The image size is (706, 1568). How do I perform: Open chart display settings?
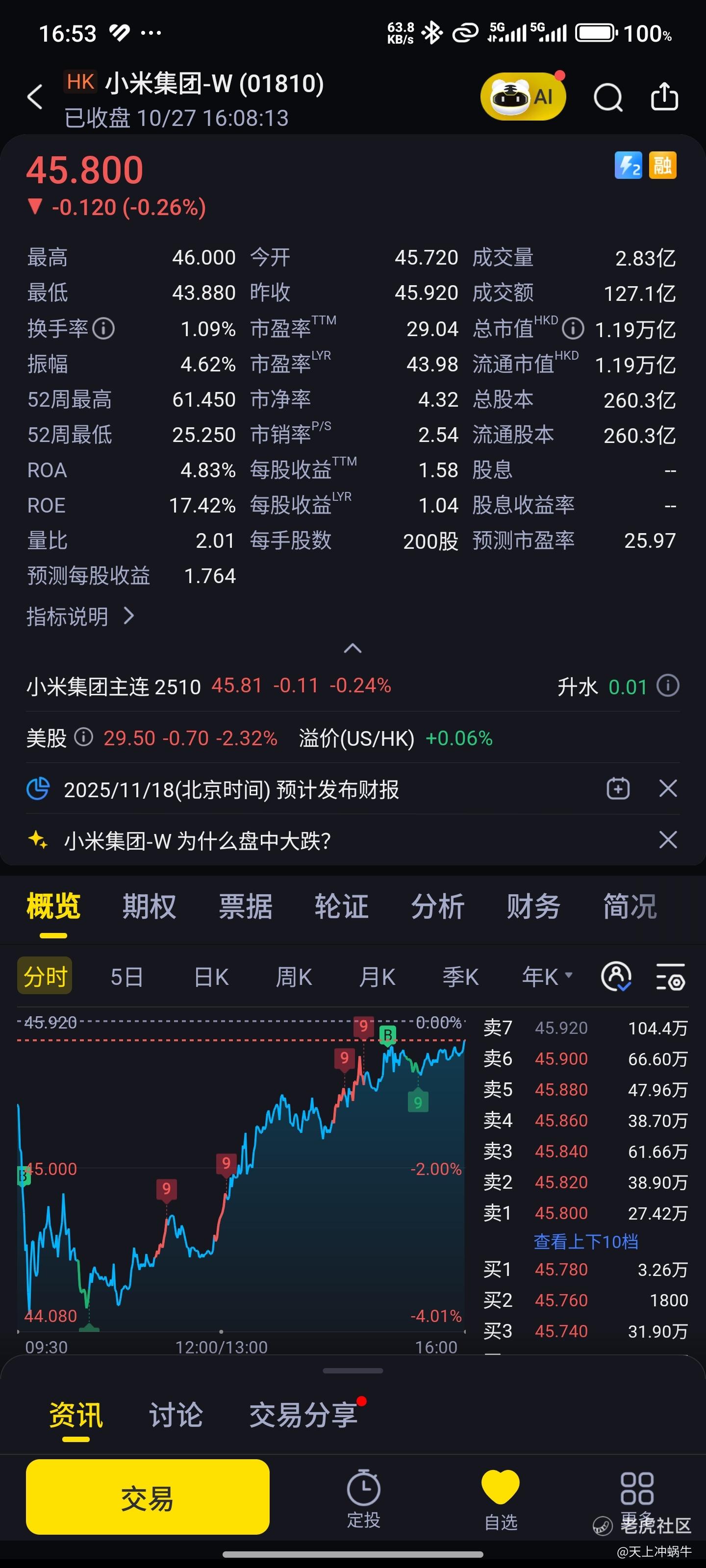point(670,977)
